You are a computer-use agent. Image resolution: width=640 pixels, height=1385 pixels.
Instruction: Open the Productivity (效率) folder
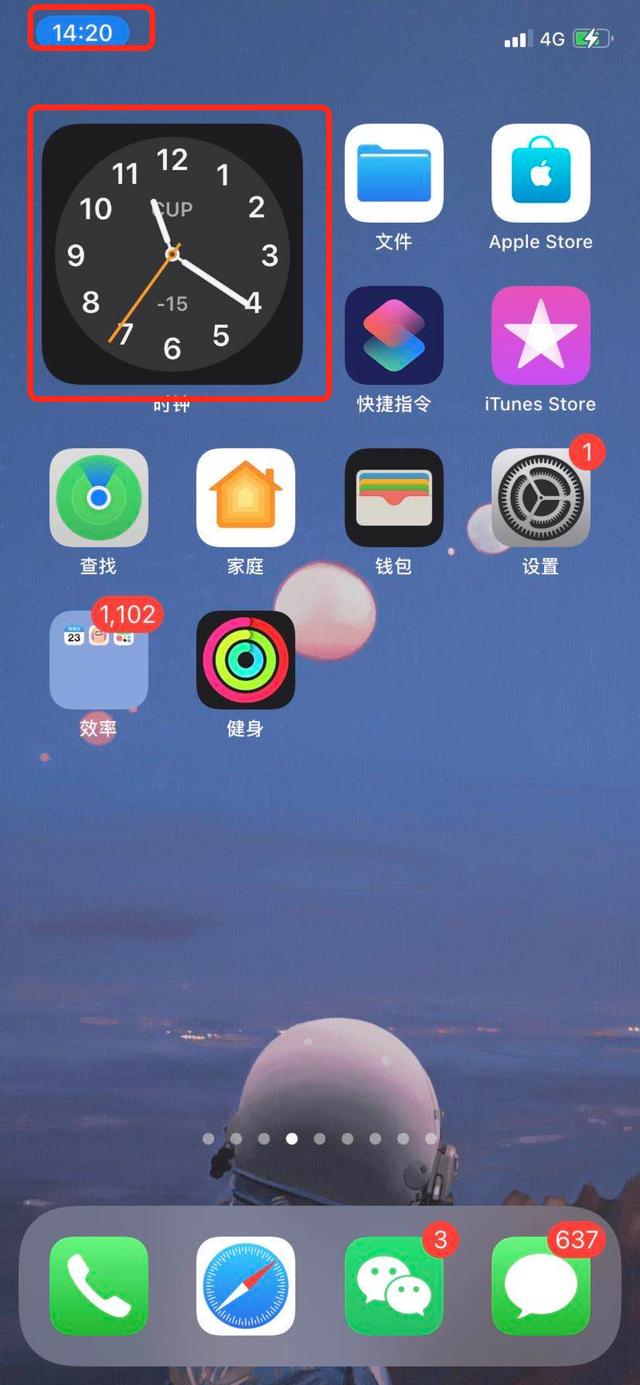point(99,660)
